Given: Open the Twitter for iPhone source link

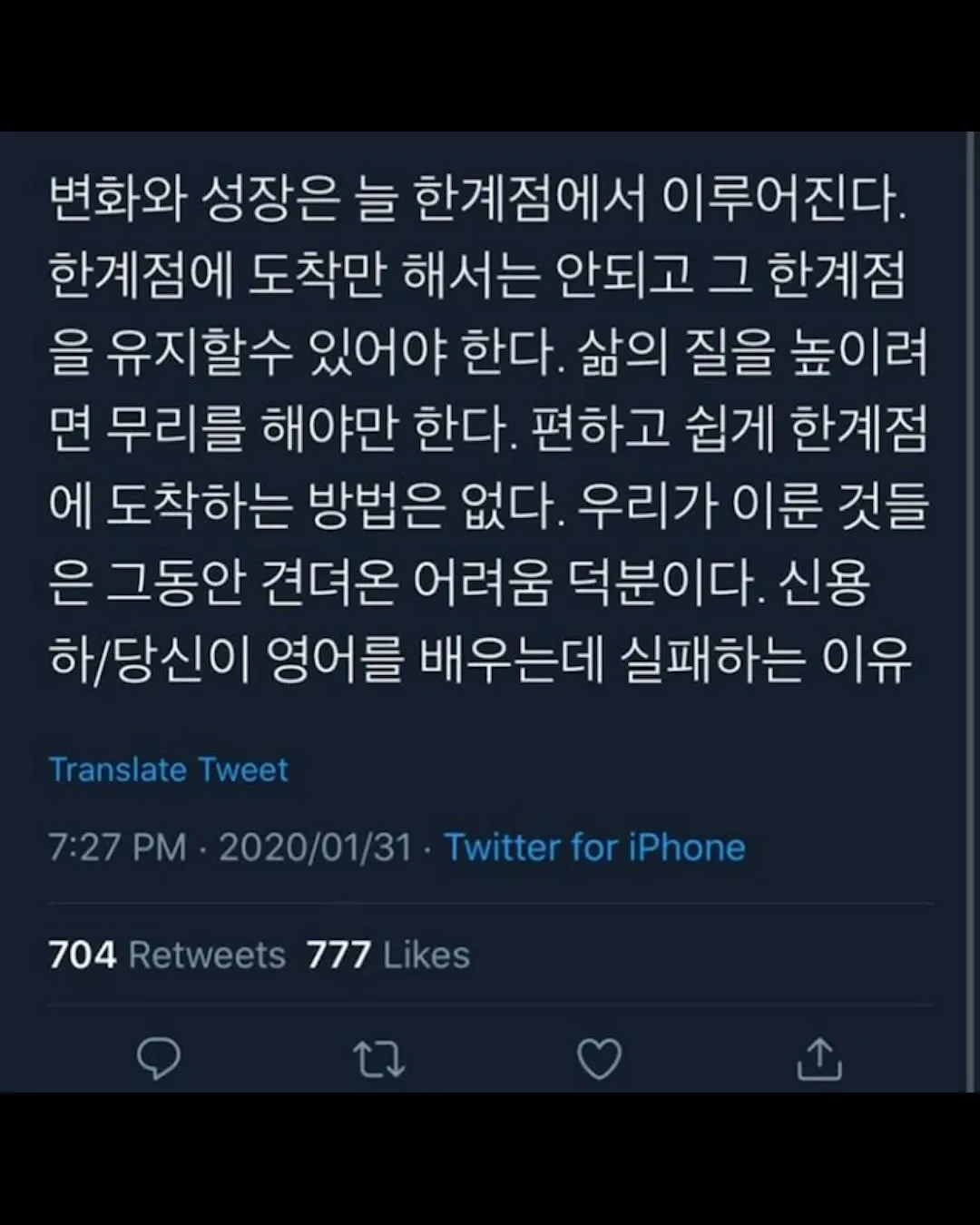Looking at the screenshot, I should click(594, 848).
